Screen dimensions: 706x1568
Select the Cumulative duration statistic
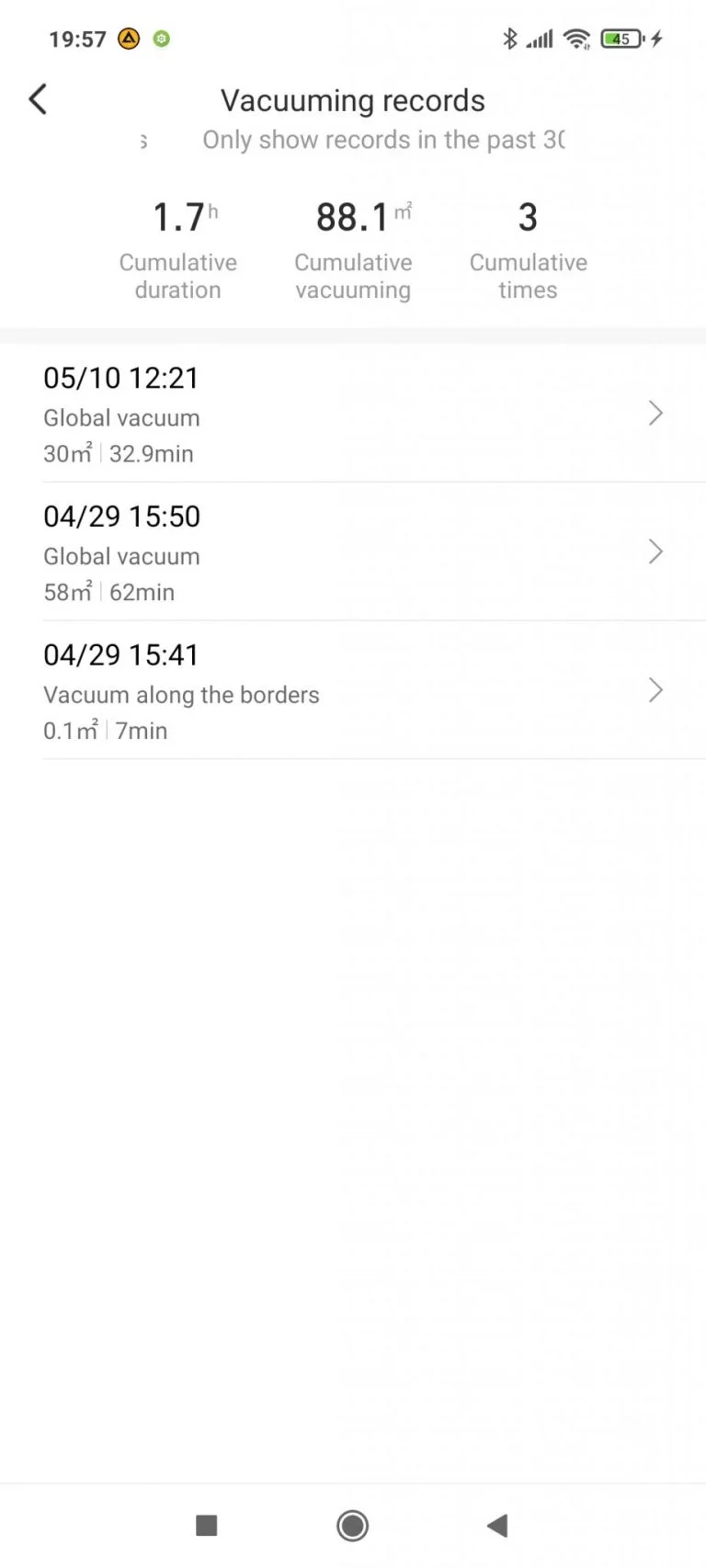point(177,248)
